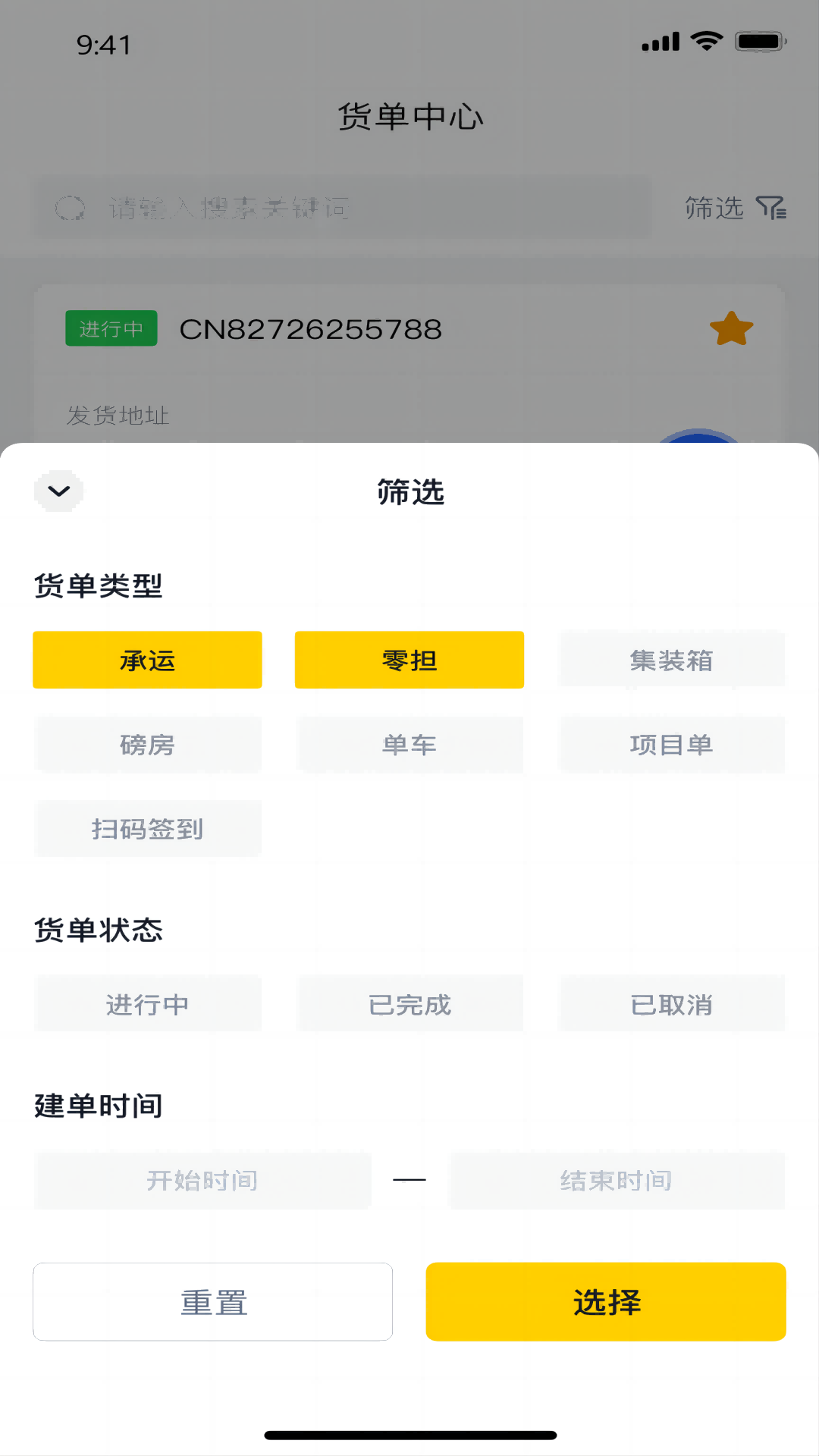Filter by 进行中 status
Screen dimensions: 819x1456
click(147, 1004)
